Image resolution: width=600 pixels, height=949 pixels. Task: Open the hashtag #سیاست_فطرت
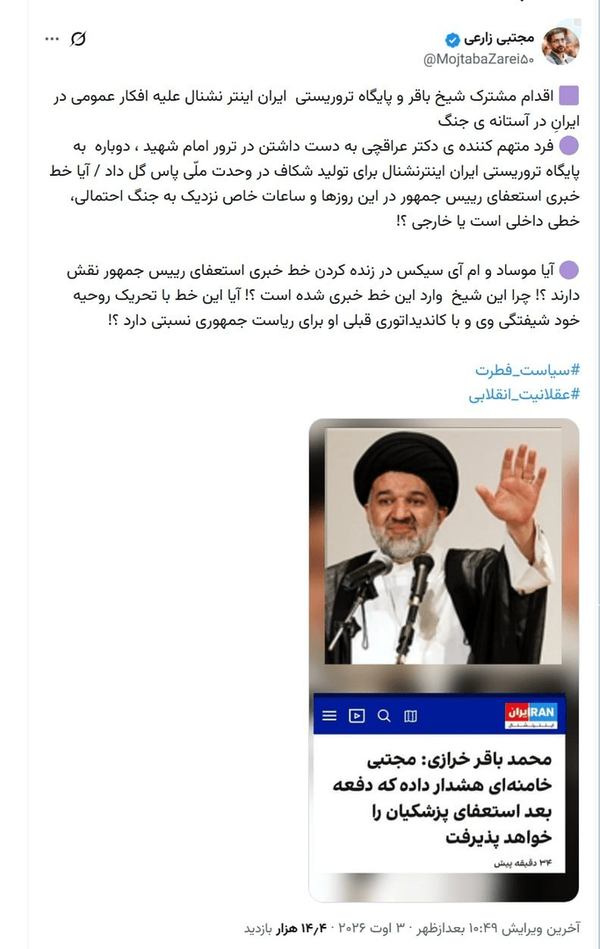click(527, 369)
